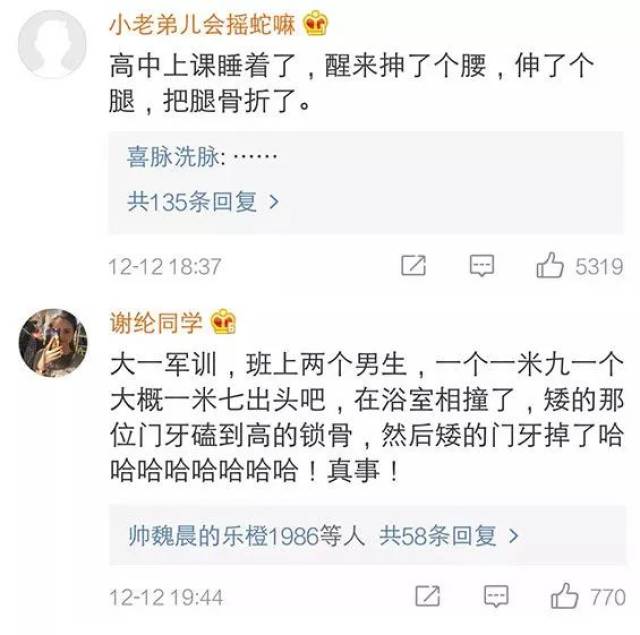Repost 谢纶同学's comment
The width and height of the screenshot is (640, 635).
click(427, 597)
